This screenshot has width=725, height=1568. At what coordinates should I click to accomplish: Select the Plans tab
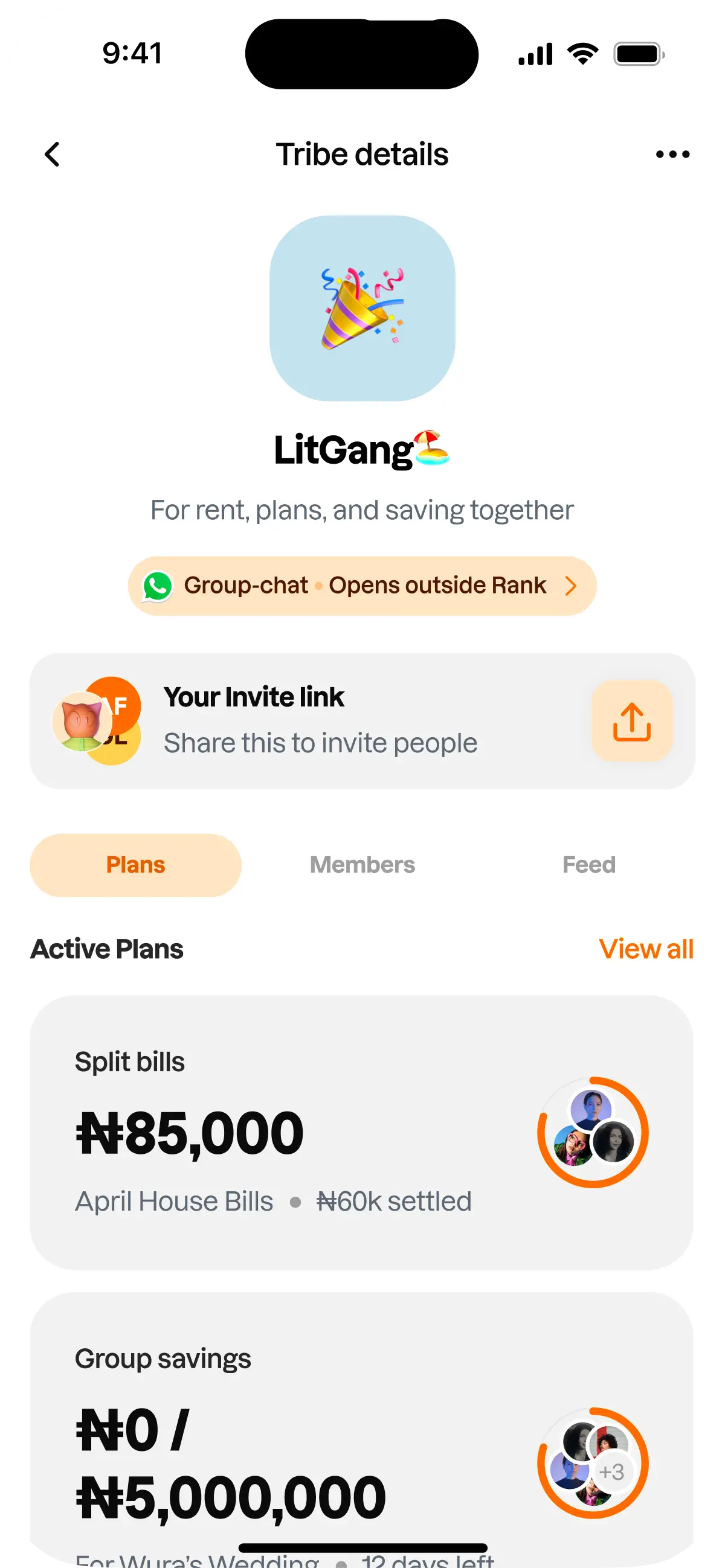136,865
